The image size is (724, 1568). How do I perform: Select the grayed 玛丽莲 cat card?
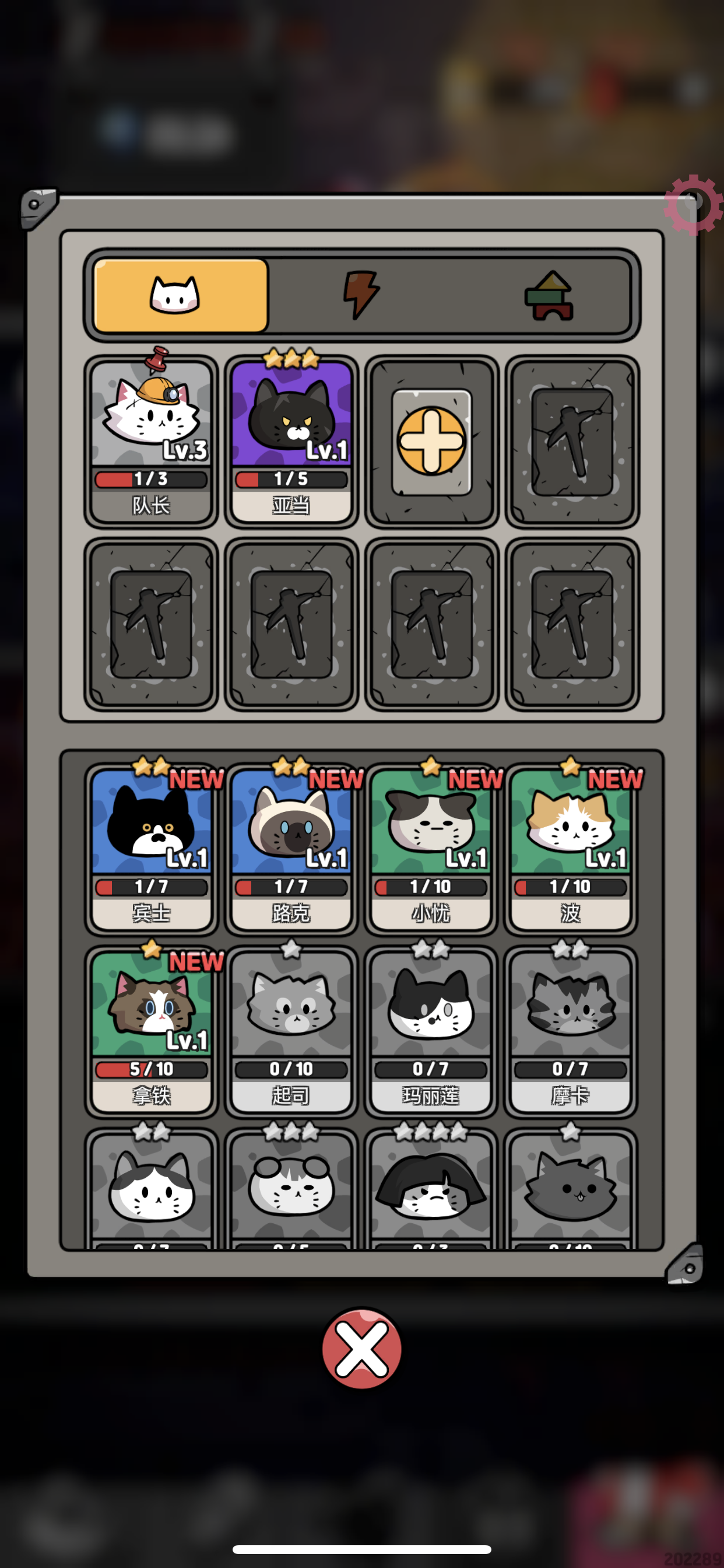click(430, 1028)
